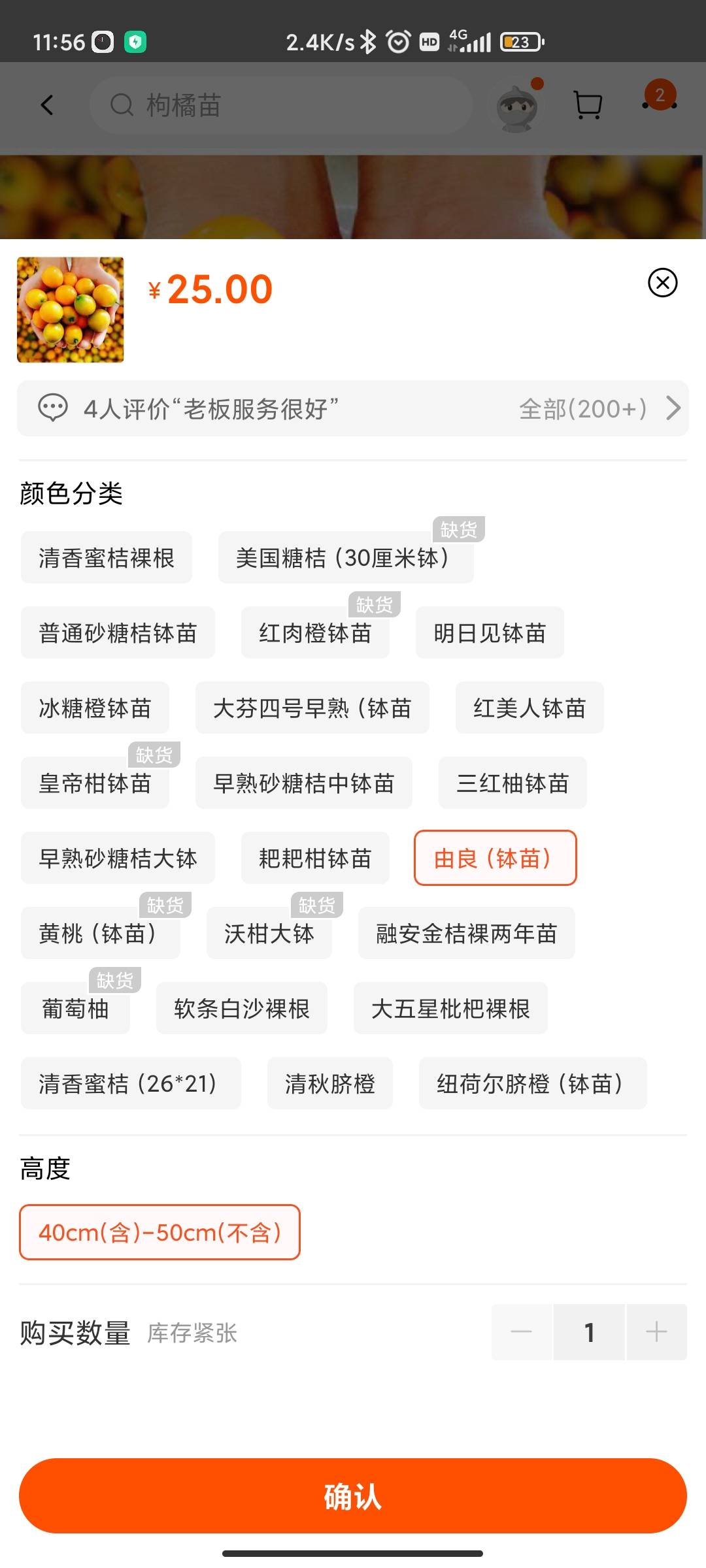This screenshot has width=706, height=1568.
Task: Select 冰糖橙钵苗 chip
Action: (95, 708)
